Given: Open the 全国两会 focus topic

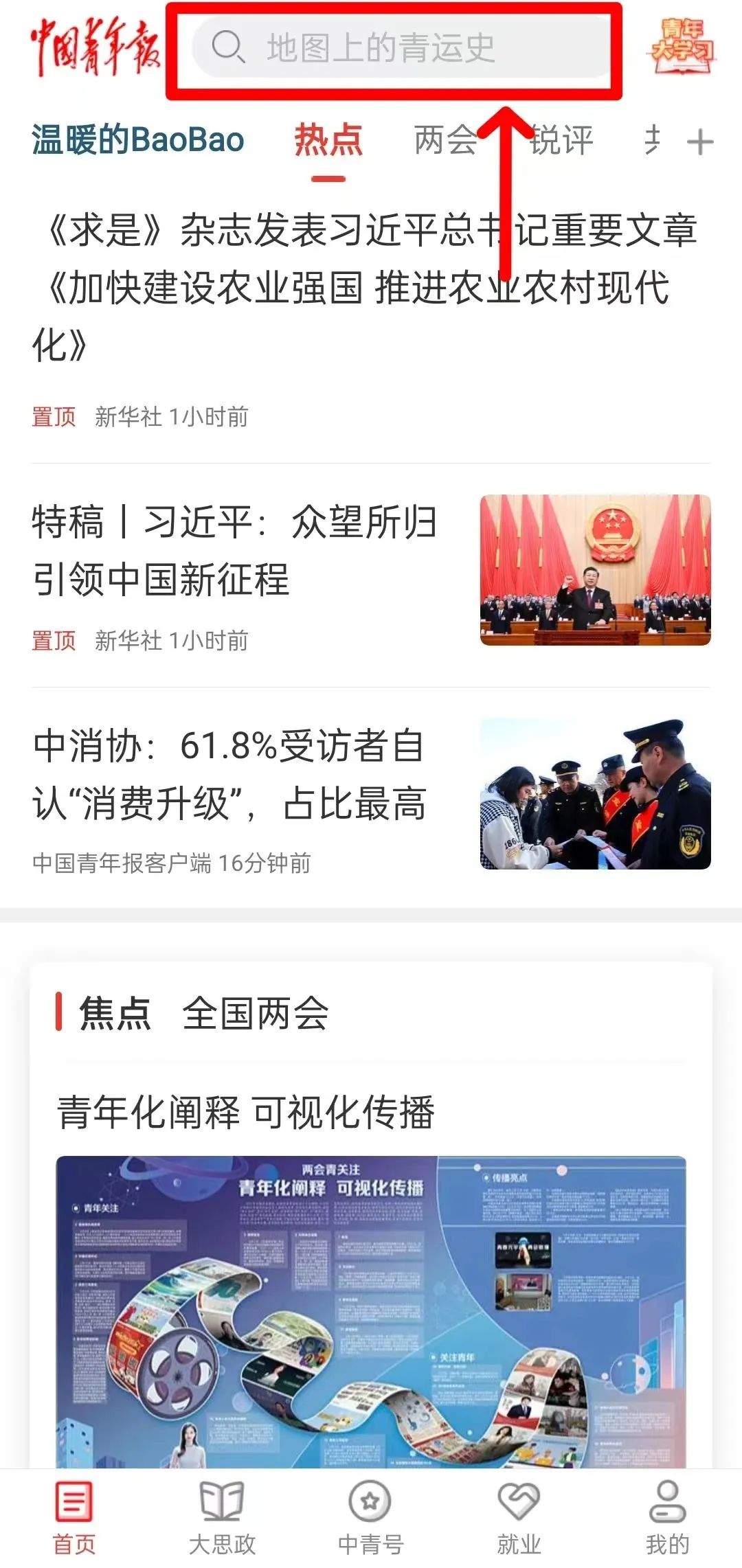Looking at the screenshot, I should click(255, 1014).
